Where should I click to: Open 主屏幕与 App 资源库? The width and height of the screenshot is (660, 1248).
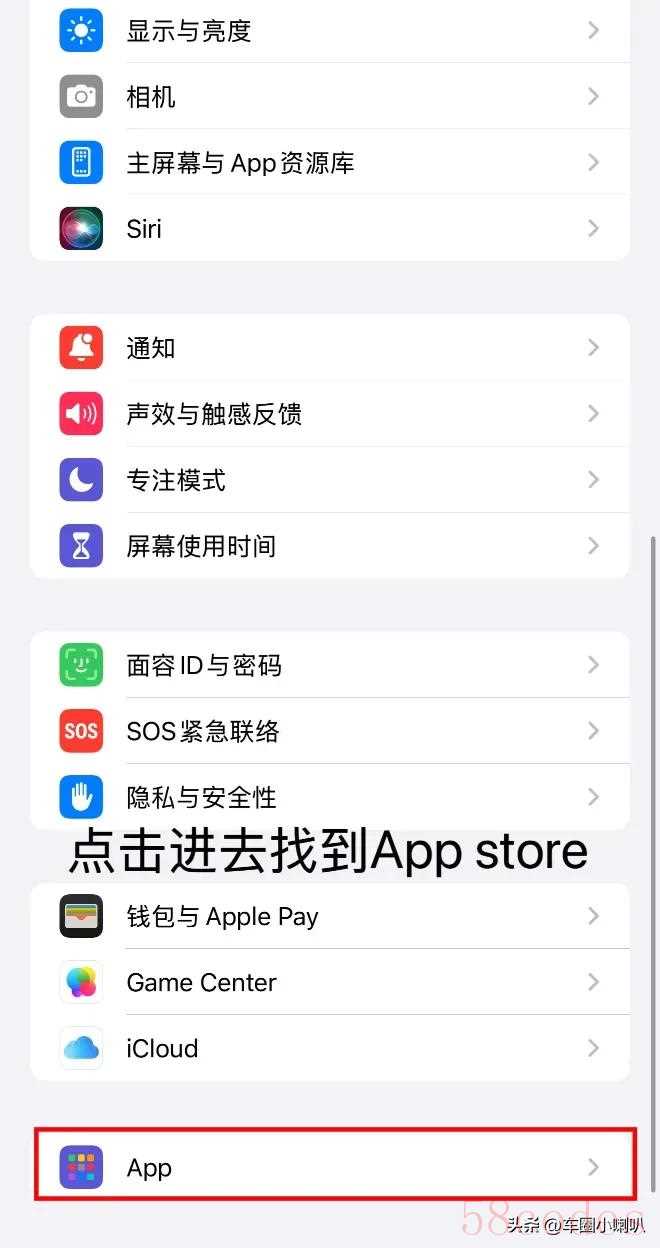click(330, 163)
